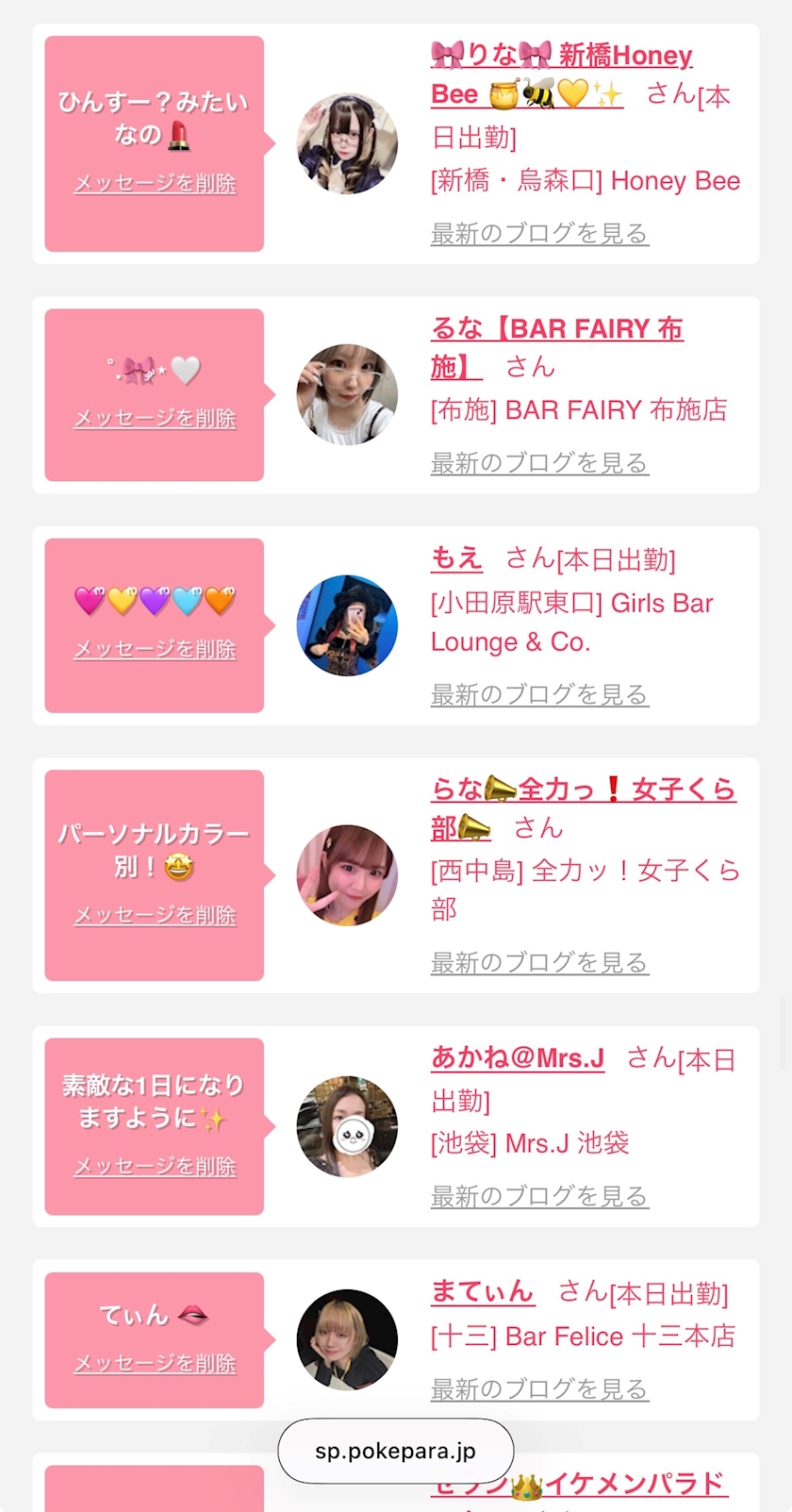The height and width of the screenshot is (1512, 792).
Task: Open まてぃん's profile name link
Action: click(483, 1291)
